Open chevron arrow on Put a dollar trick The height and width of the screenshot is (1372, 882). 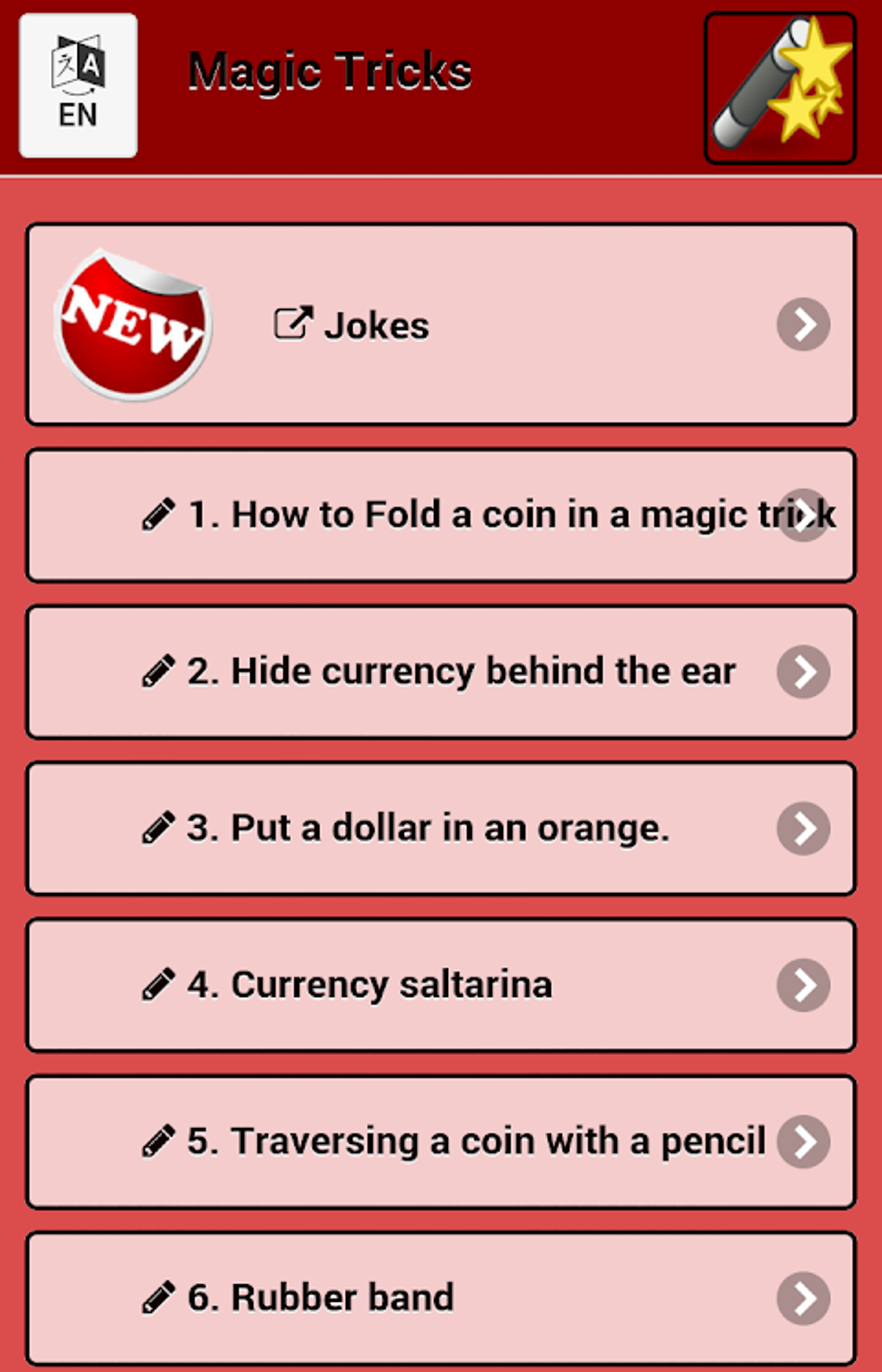[802, 828]
